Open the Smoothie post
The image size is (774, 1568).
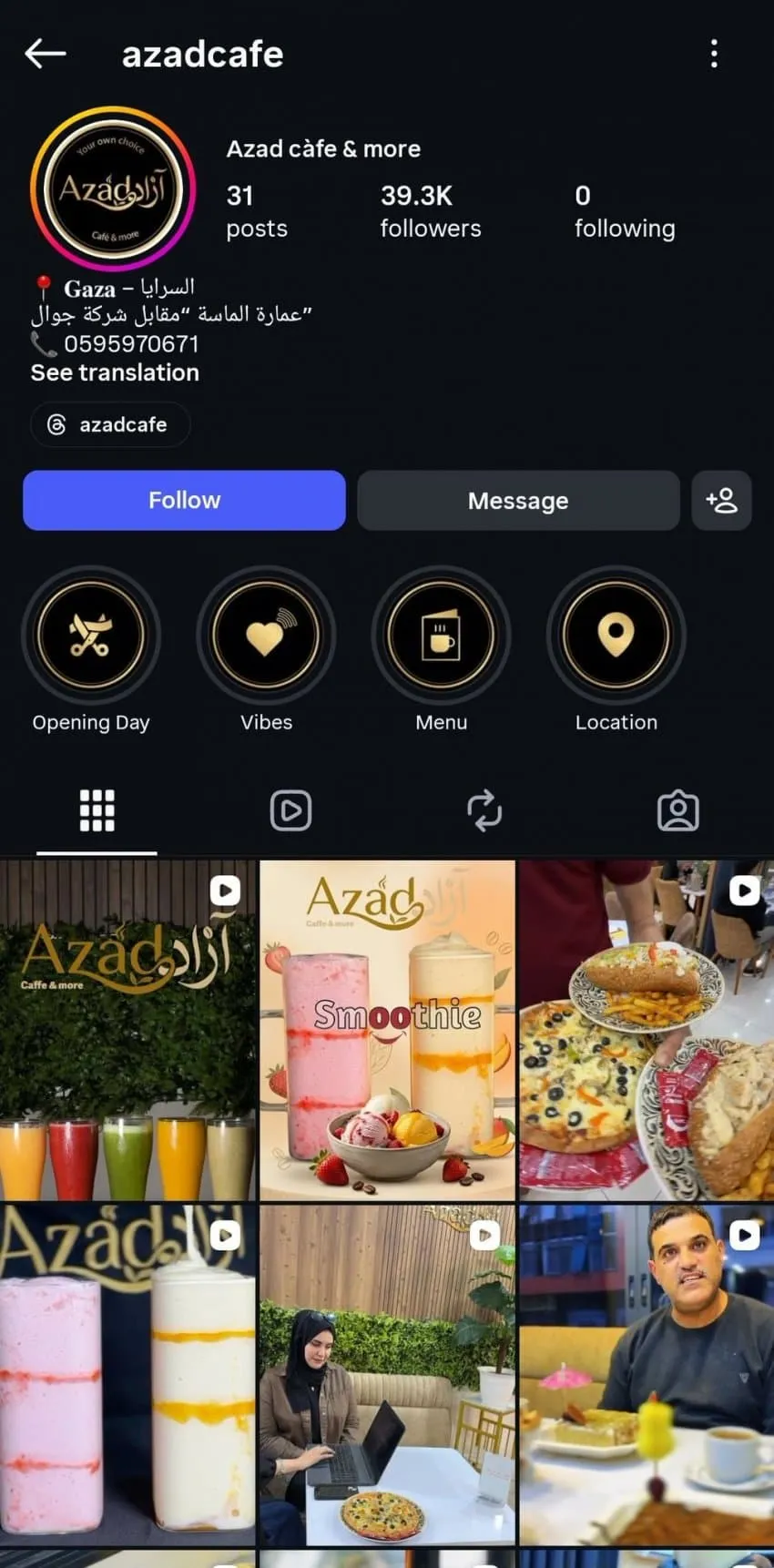coord(387,1031)
